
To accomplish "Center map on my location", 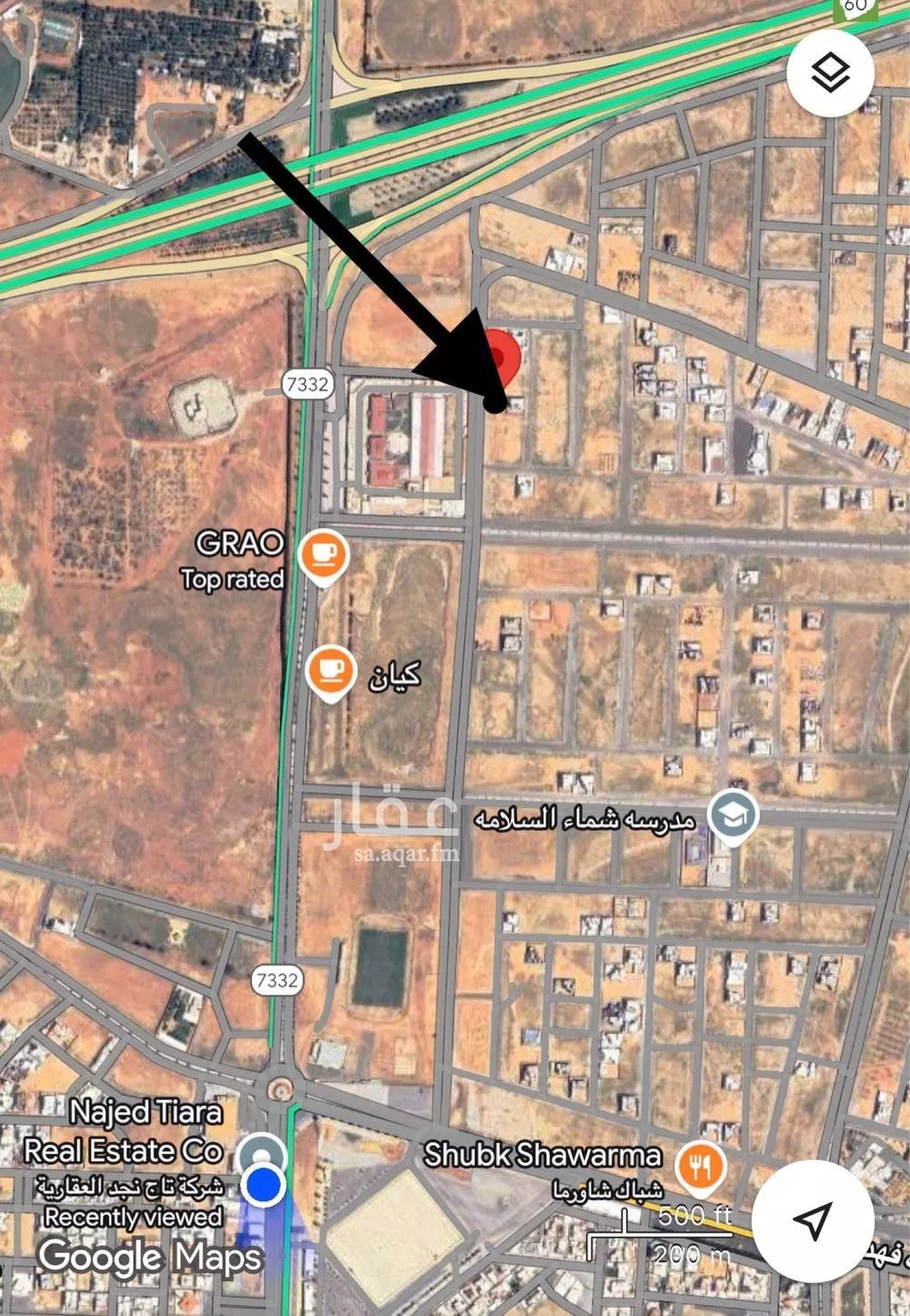I will click(x=813, y=1220).
